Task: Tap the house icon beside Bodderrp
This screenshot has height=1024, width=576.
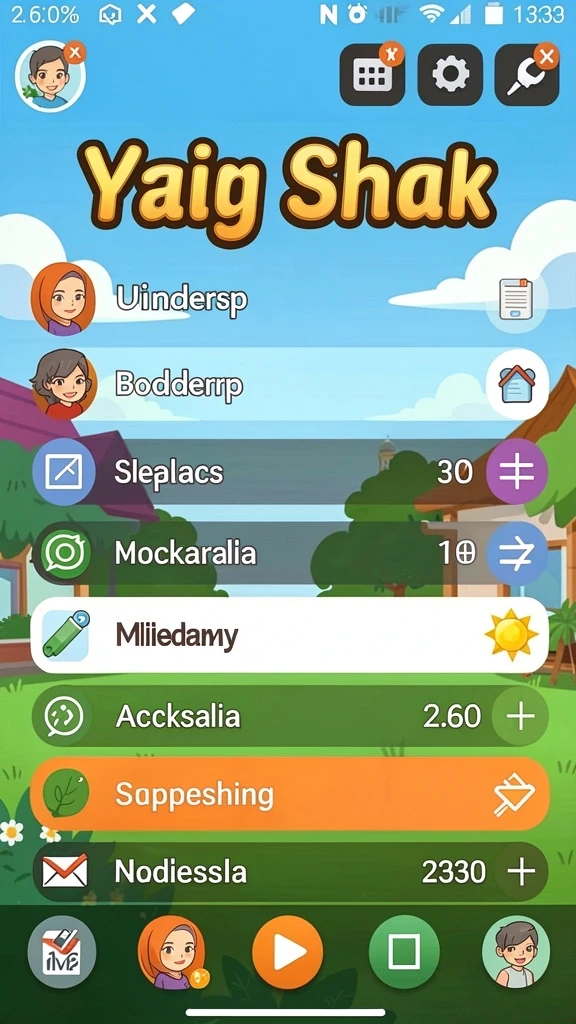Action: click(x=517, y=384)
